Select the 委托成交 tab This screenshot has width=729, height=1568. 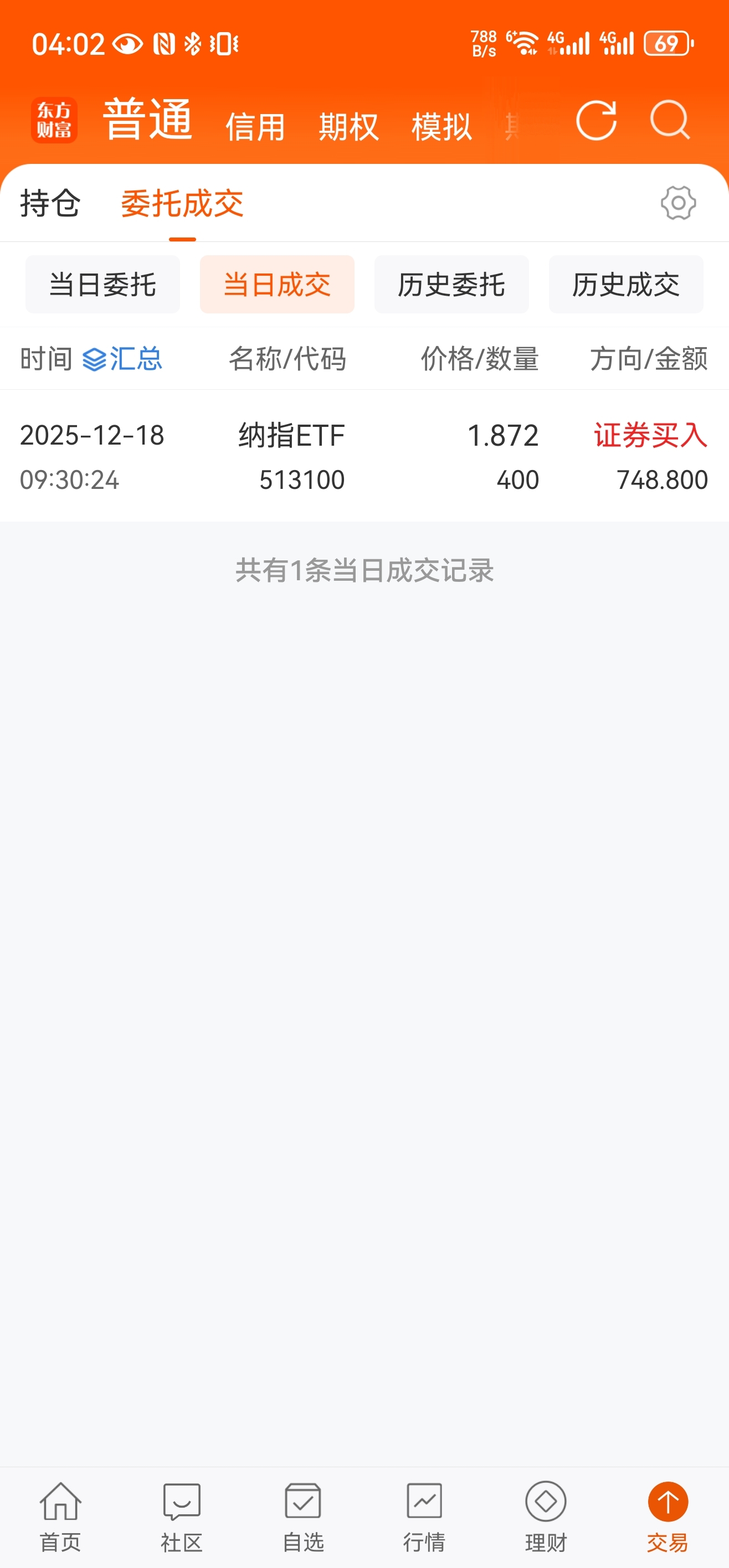(x=182, y=203)
